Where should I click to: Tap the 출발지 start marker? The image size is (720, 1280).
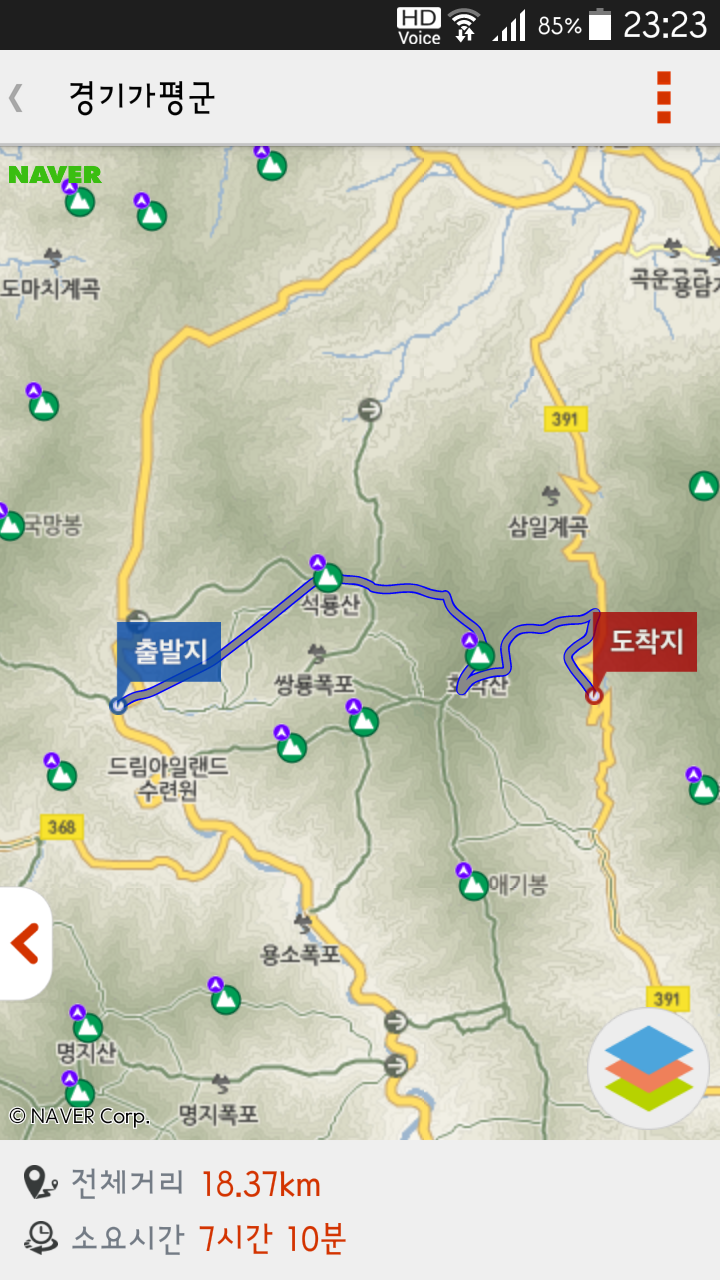point(168,651)
